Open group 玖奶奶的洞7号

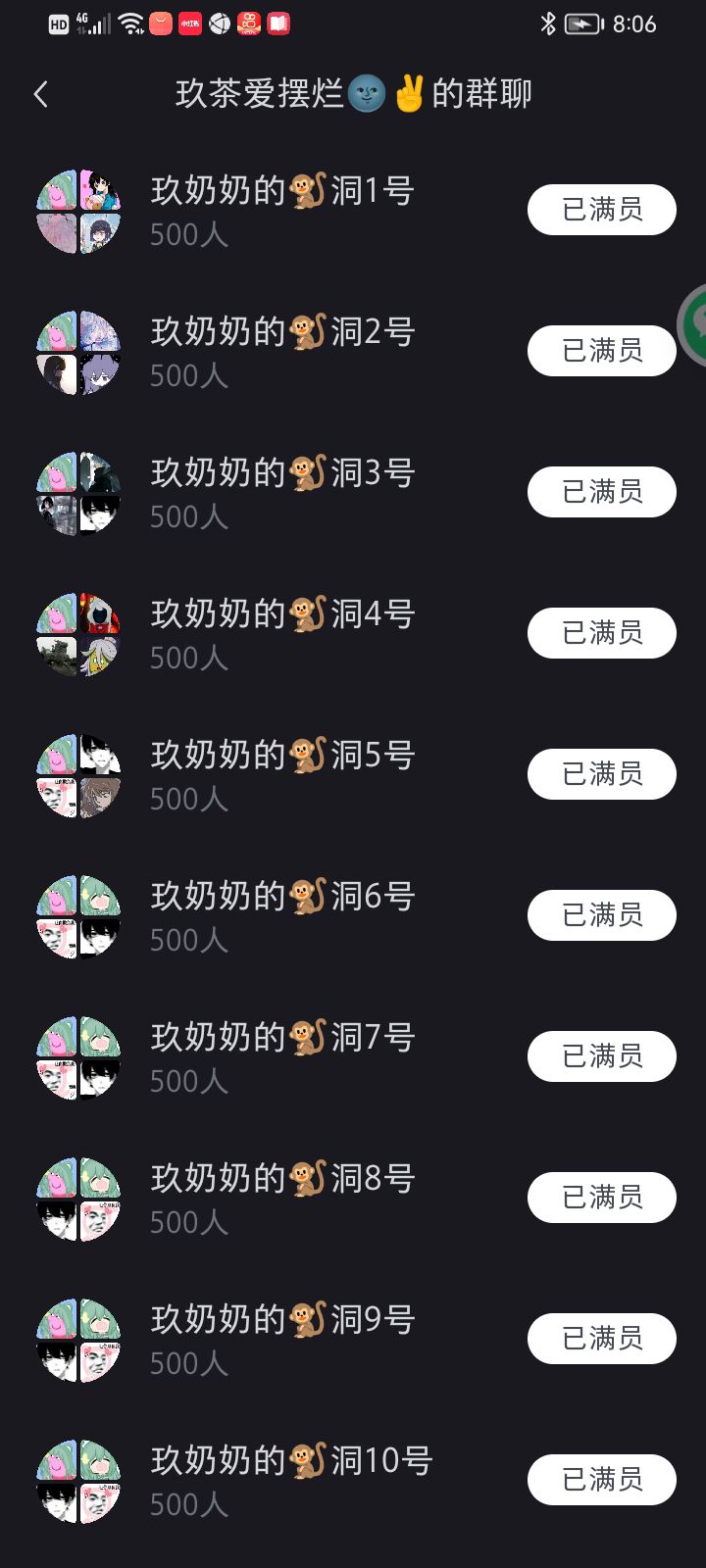(x=282, y=1056)
